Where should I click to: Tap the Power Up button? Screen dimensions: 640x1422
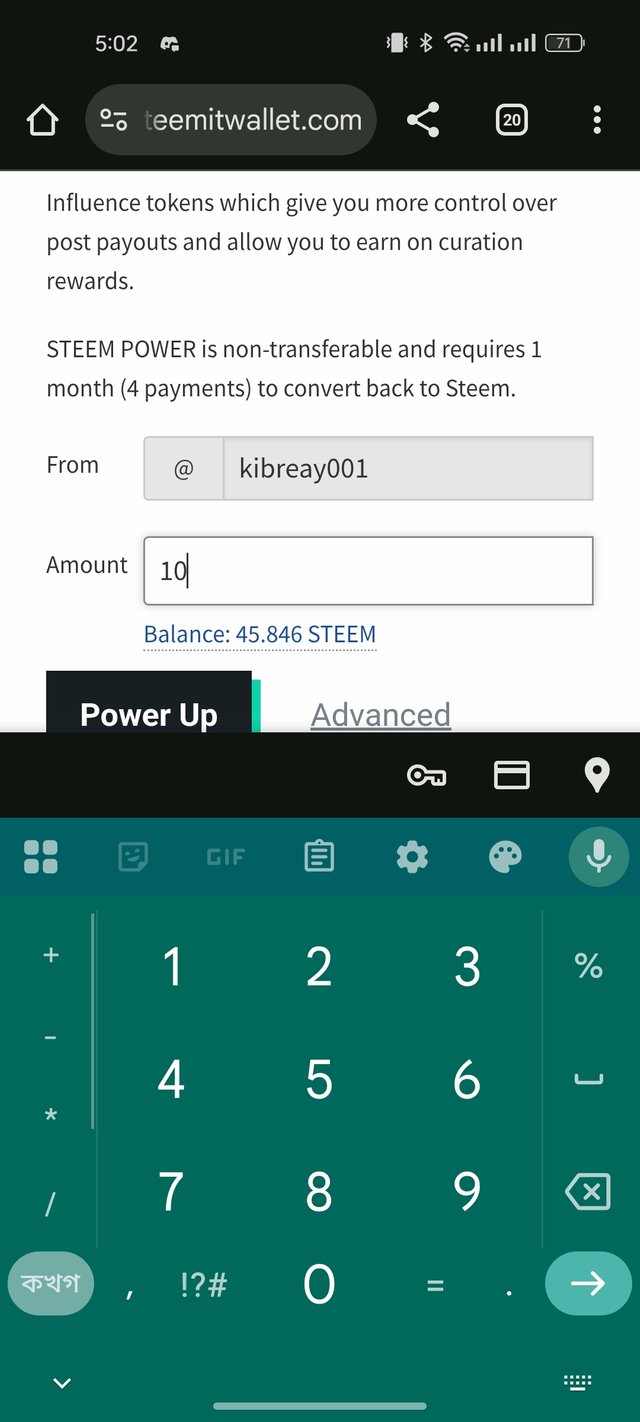pos(149,708)
